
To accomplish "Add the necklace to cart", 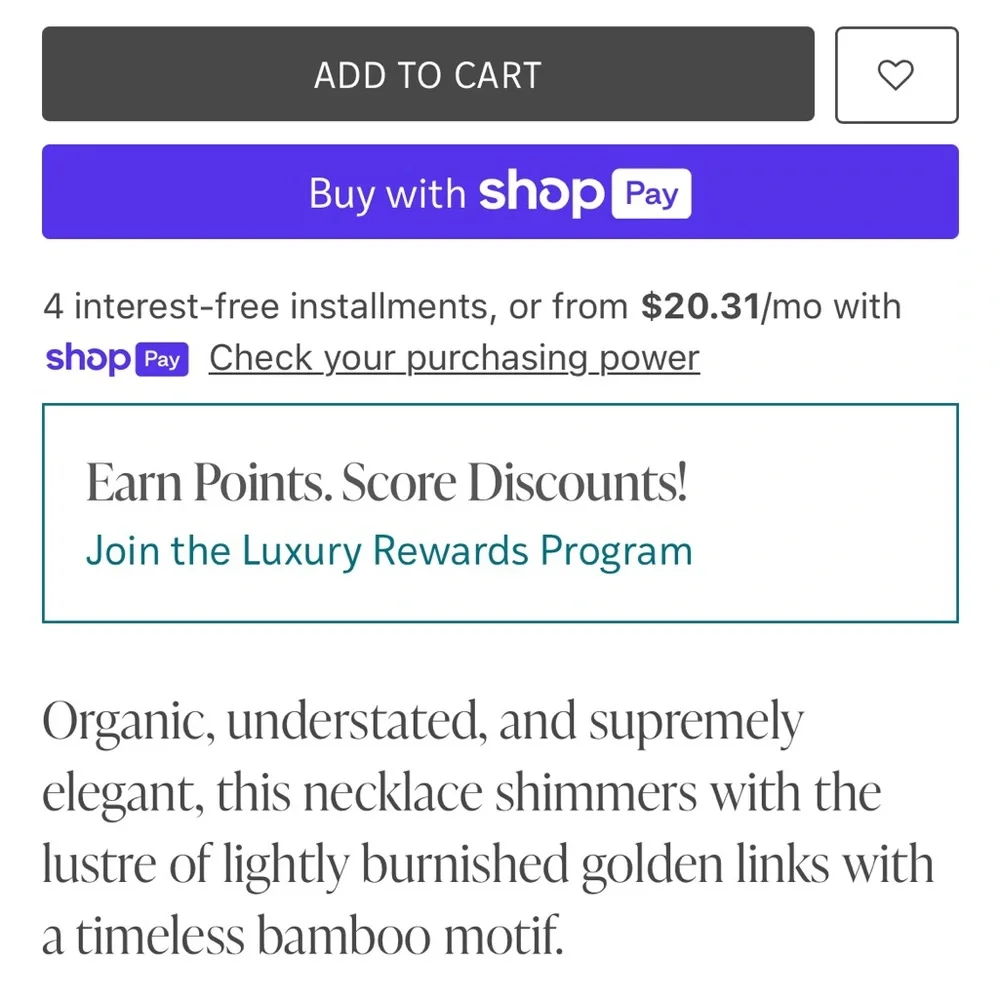I will [x=428, y=75].
